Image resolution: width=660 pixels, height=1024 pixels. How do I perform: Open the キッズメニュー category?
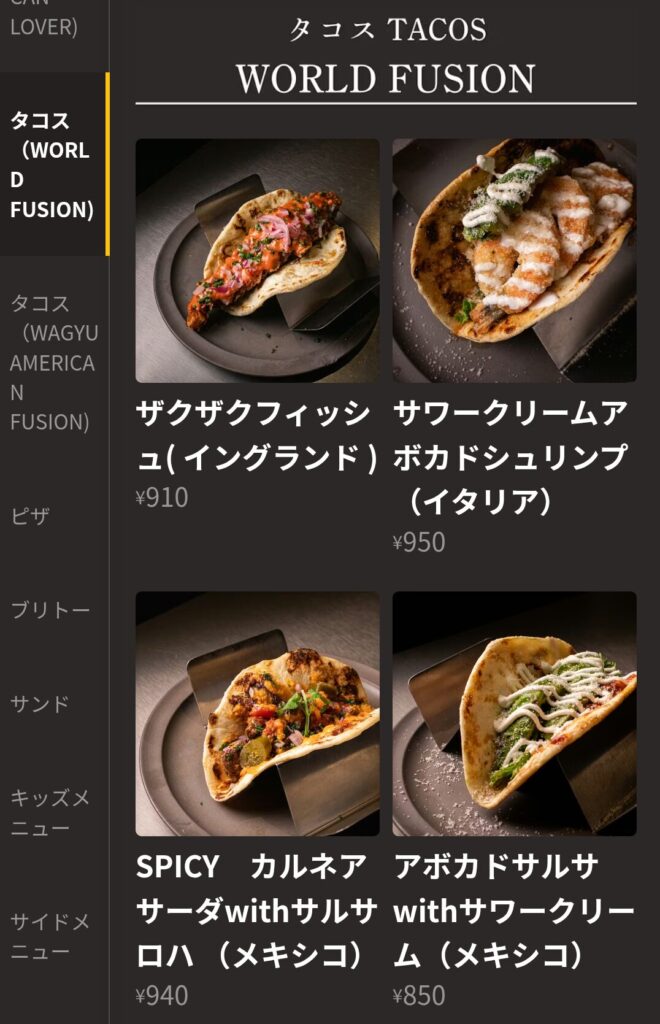click(x=50, y=813)
